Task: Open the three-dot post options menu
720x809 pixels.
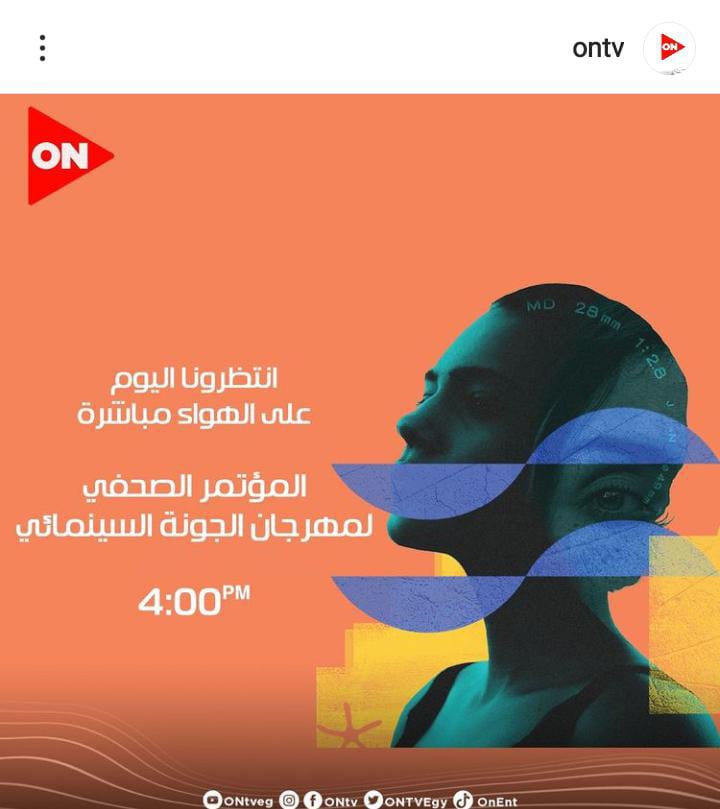Action: coord(42,48)
